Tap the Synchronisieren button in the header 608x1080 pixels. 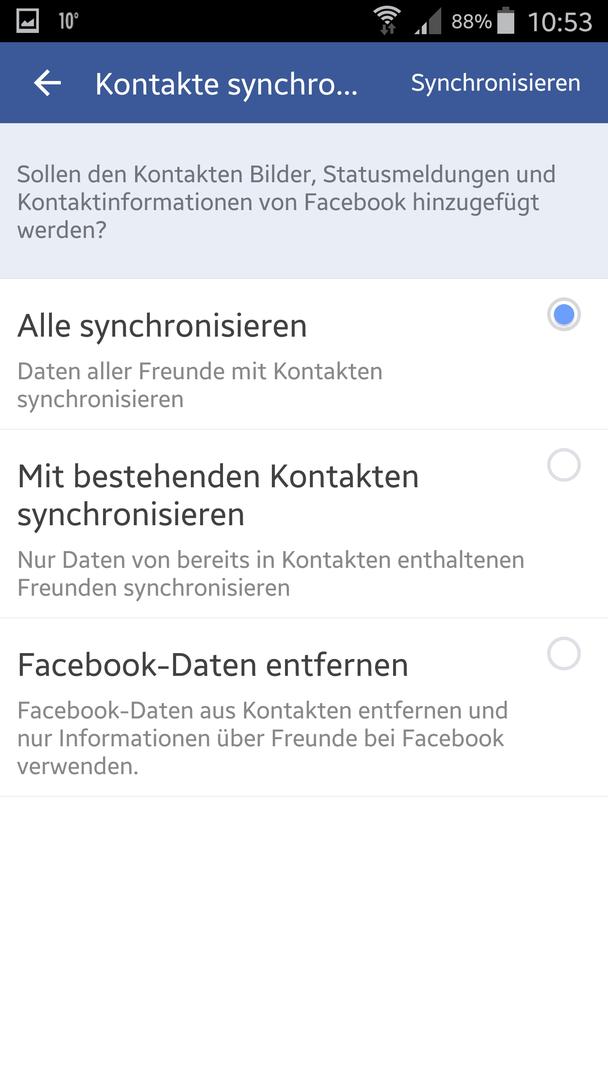495,83
